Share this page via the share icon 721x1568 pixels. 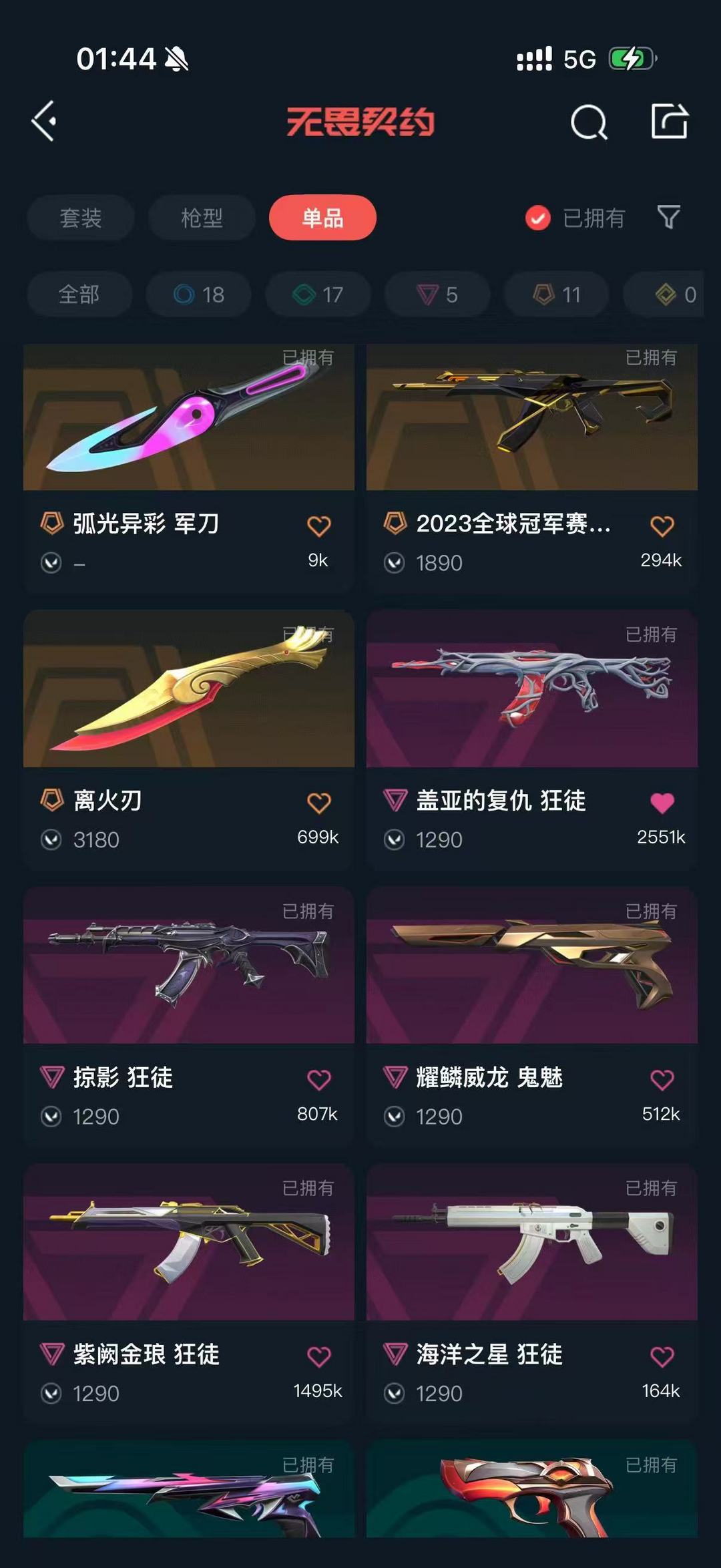point(669,122)
